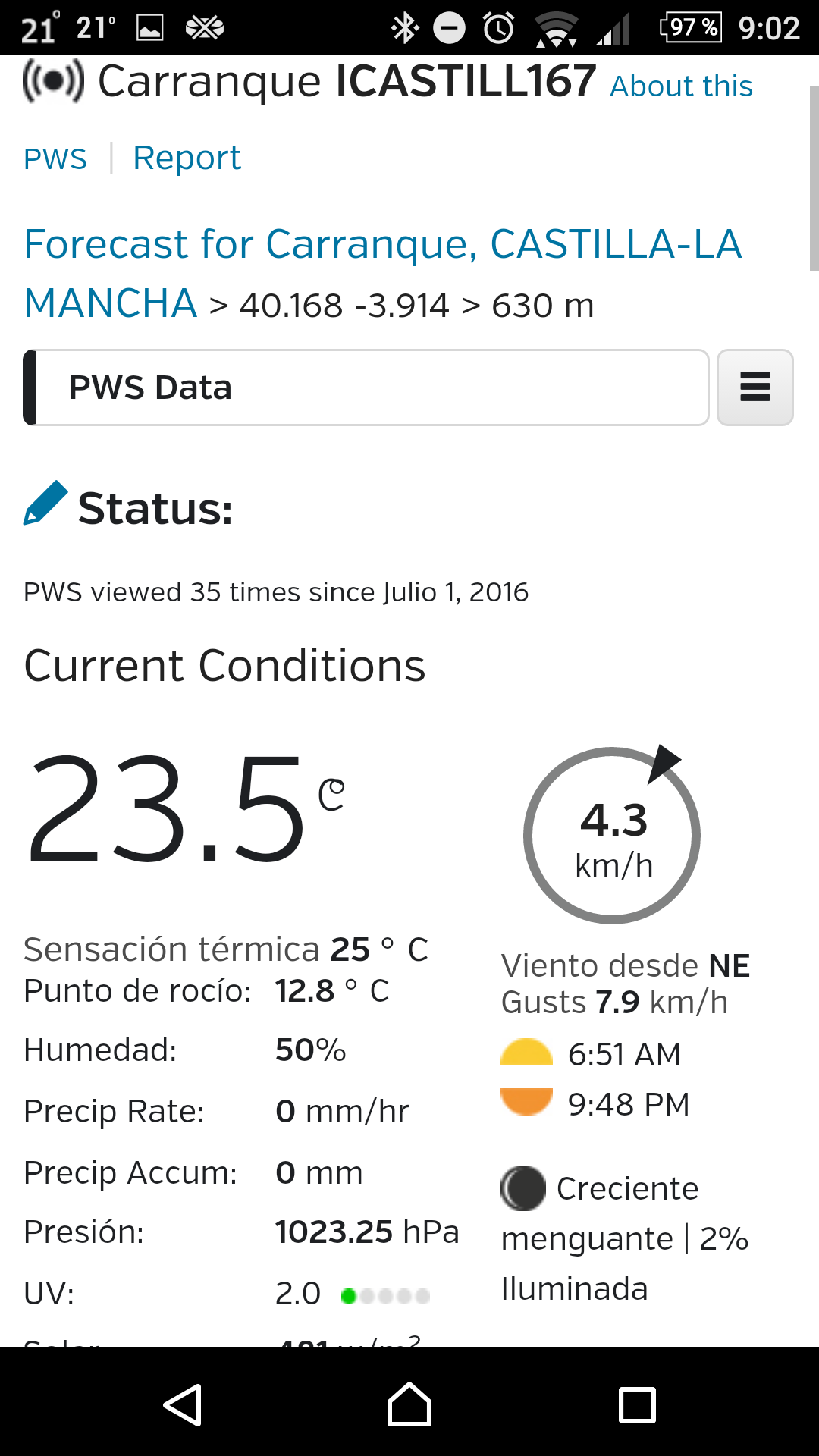Screen dimensions: 819x1456
Task: Open the hamburger menu beside PWS Data
Action: click(x=755, y=388)
